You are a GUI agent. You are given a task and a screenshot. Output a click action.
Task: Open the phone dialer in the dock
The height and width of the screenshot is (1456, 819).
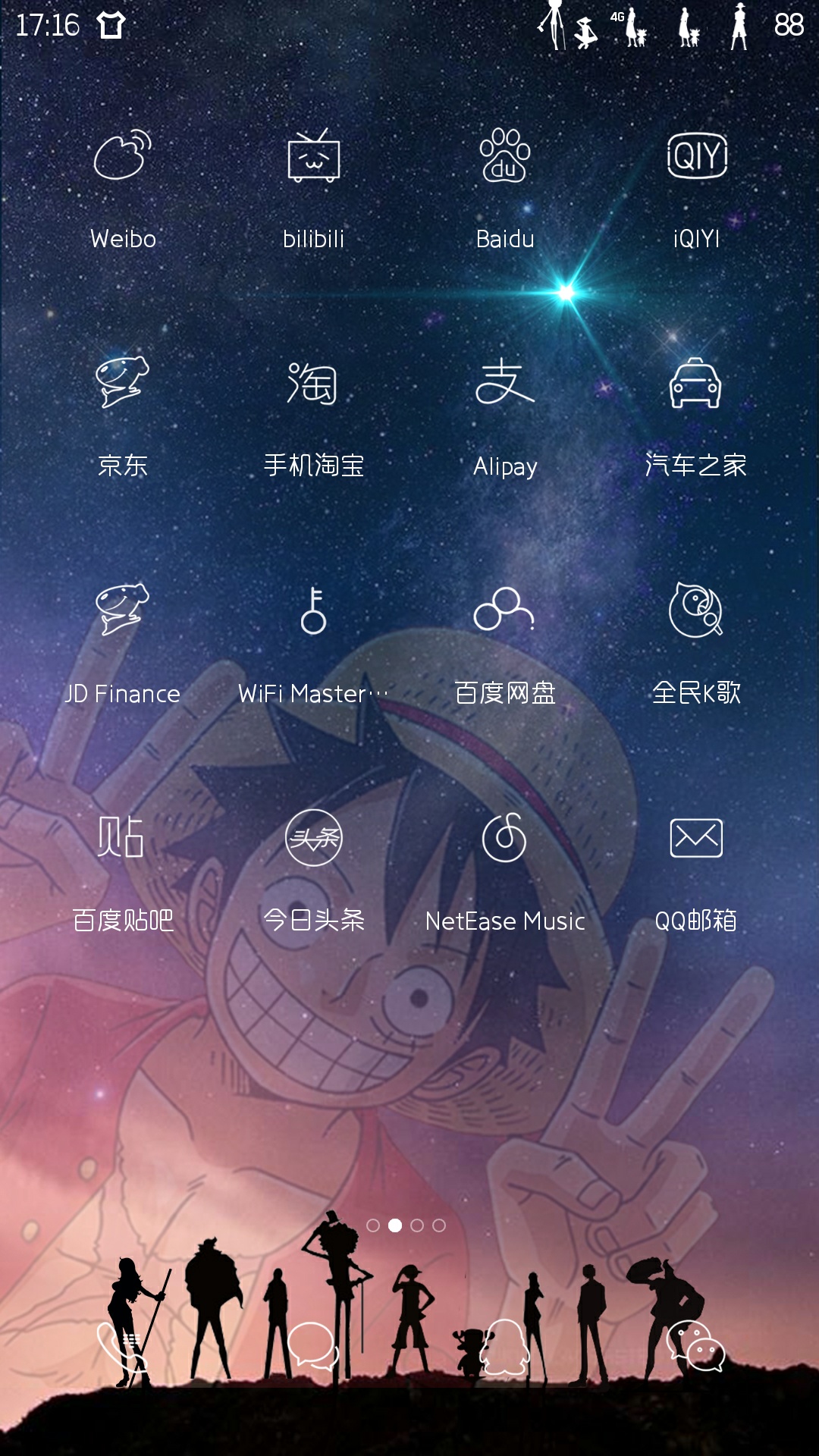click(123, 1346)
